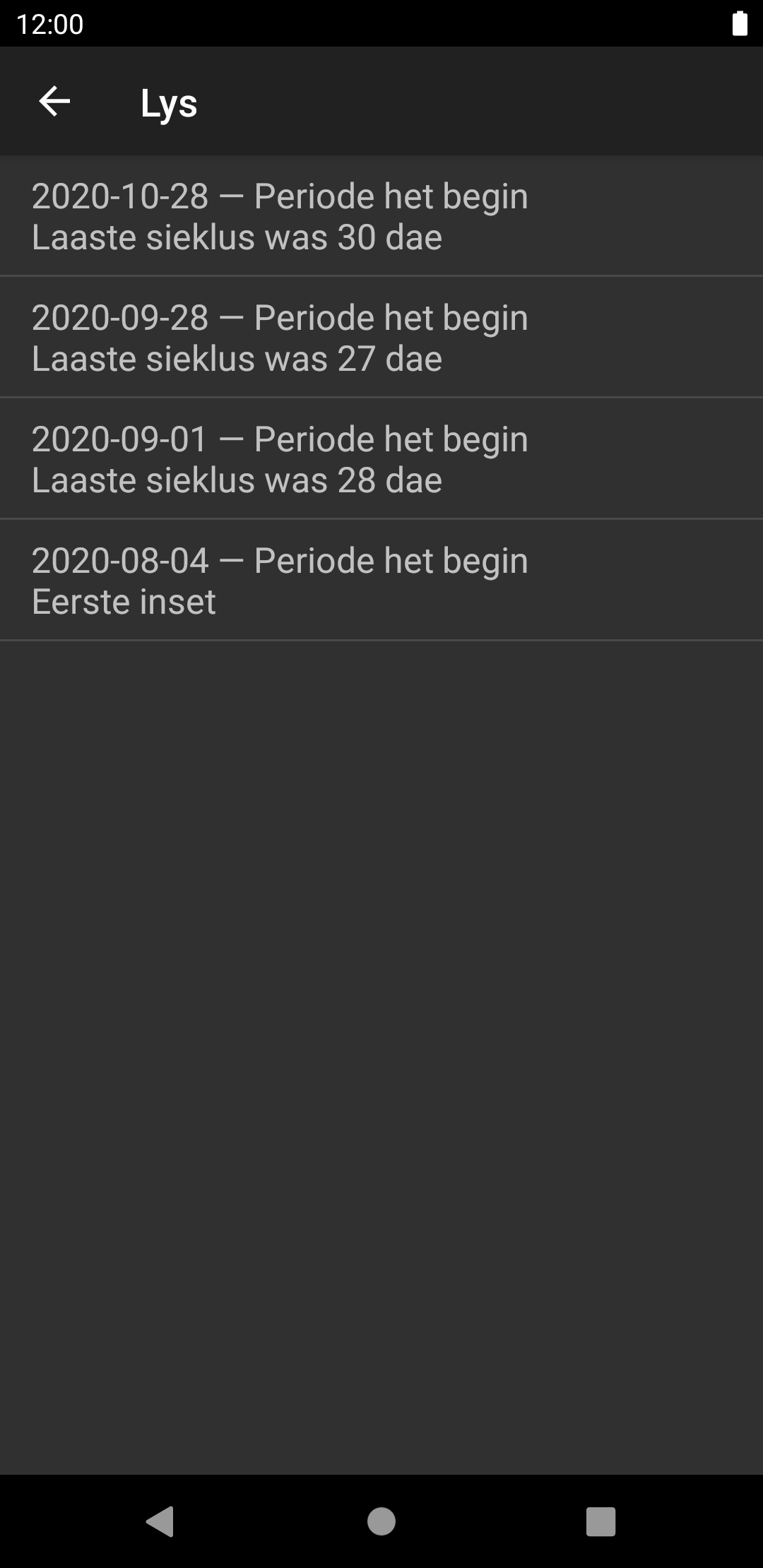The width and height of the screenshot is (763, 1568).
Task: Open the 2020-08-04 first entry
Action: (x=381, y=581)
